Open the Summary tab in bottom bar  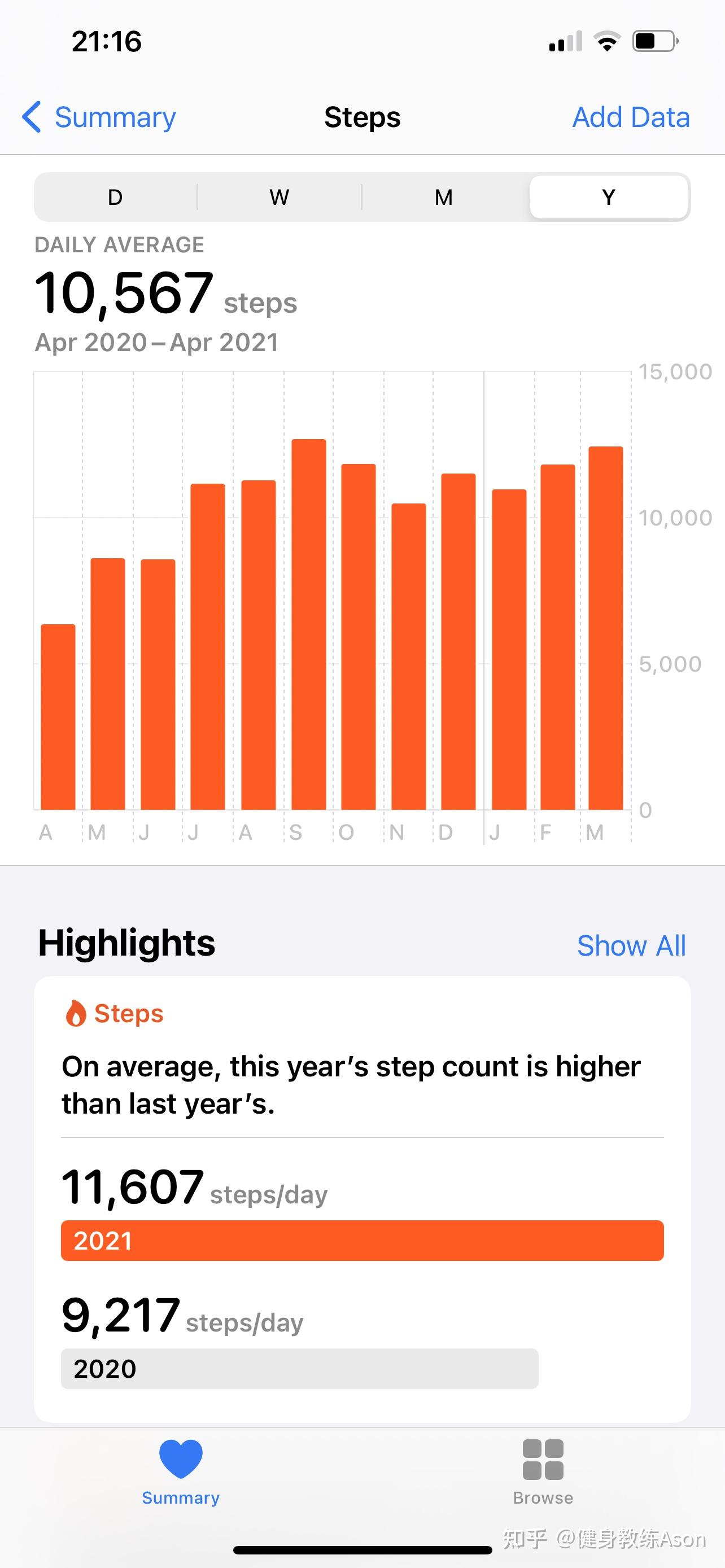(181, 1472)
